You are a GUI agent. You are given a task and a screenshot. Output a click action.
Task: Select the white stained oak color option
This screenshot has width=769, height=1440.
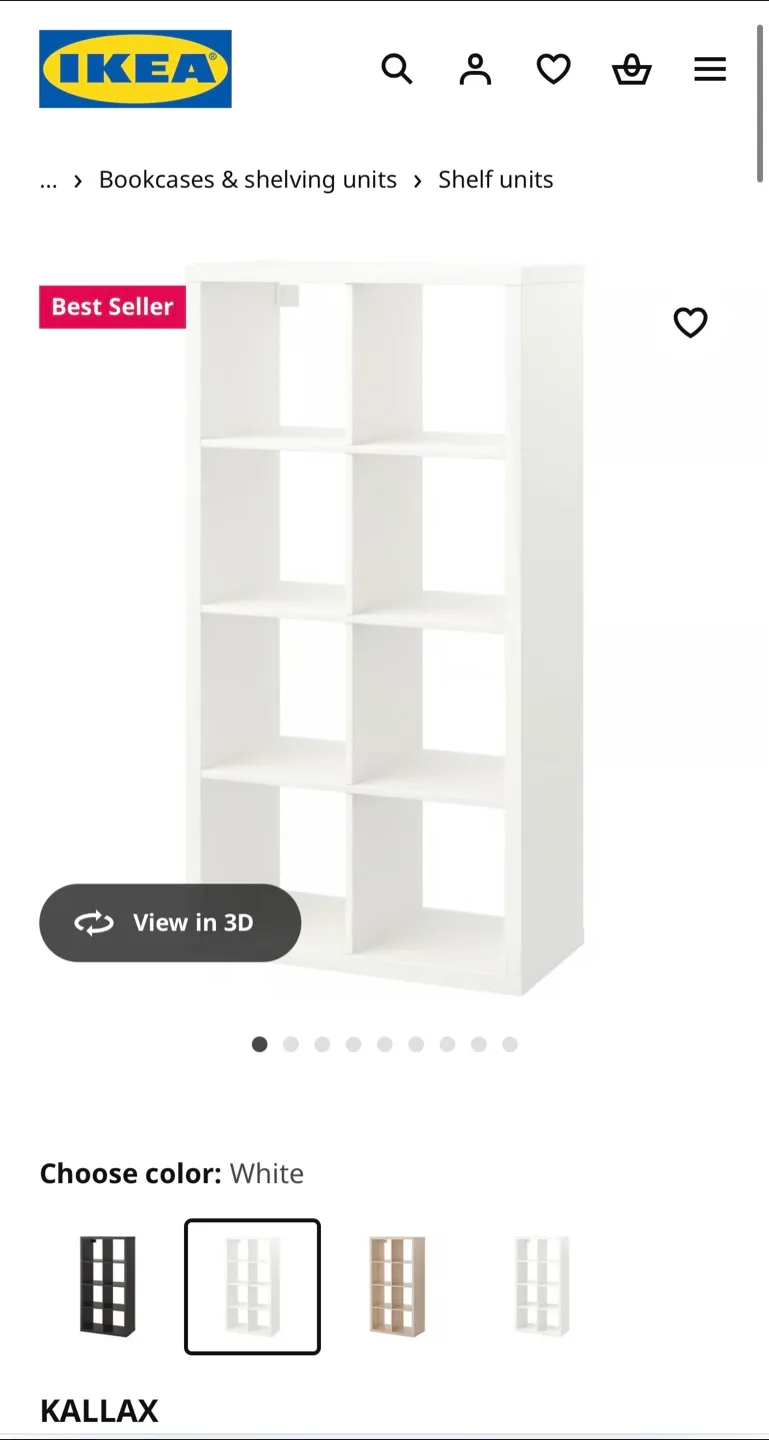coord(398,1287)
